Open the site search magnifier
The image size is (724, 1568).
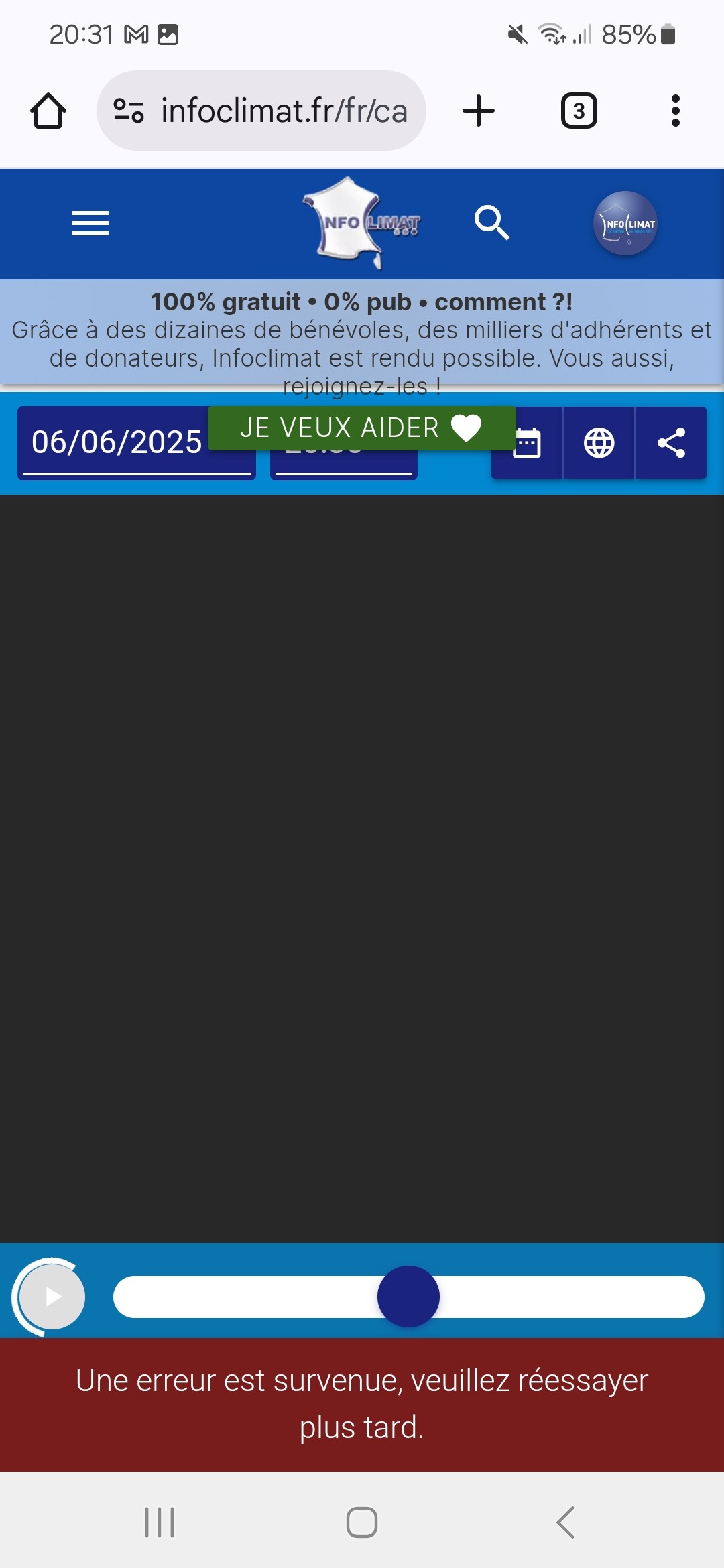[x=492, y=223]
